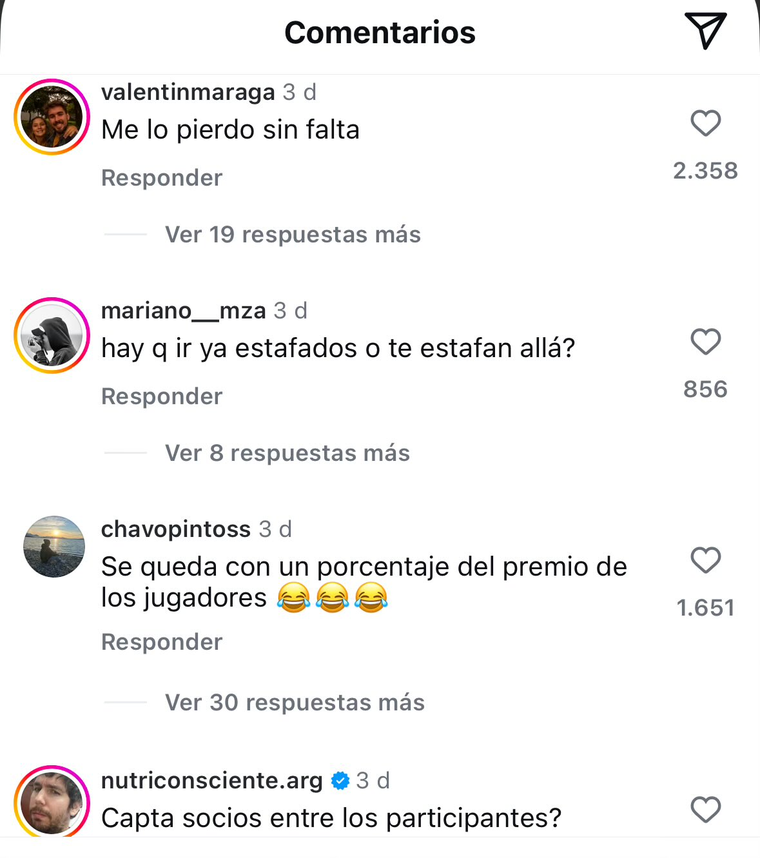
Task: Click the 1.651 likes count
Action: pyautogui.click(x=707, y=607)
